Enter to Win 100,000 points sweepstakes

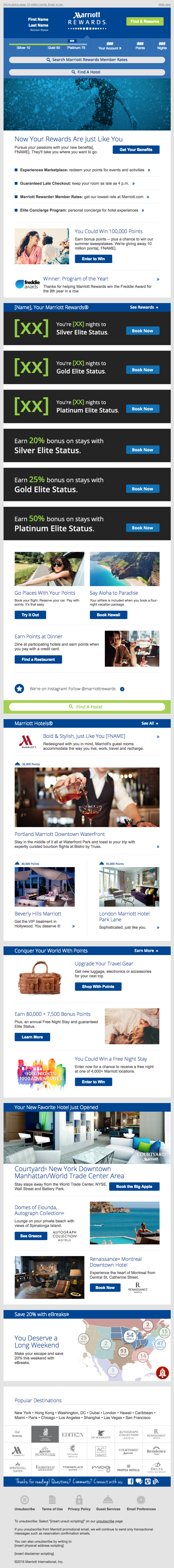[93, 259]
